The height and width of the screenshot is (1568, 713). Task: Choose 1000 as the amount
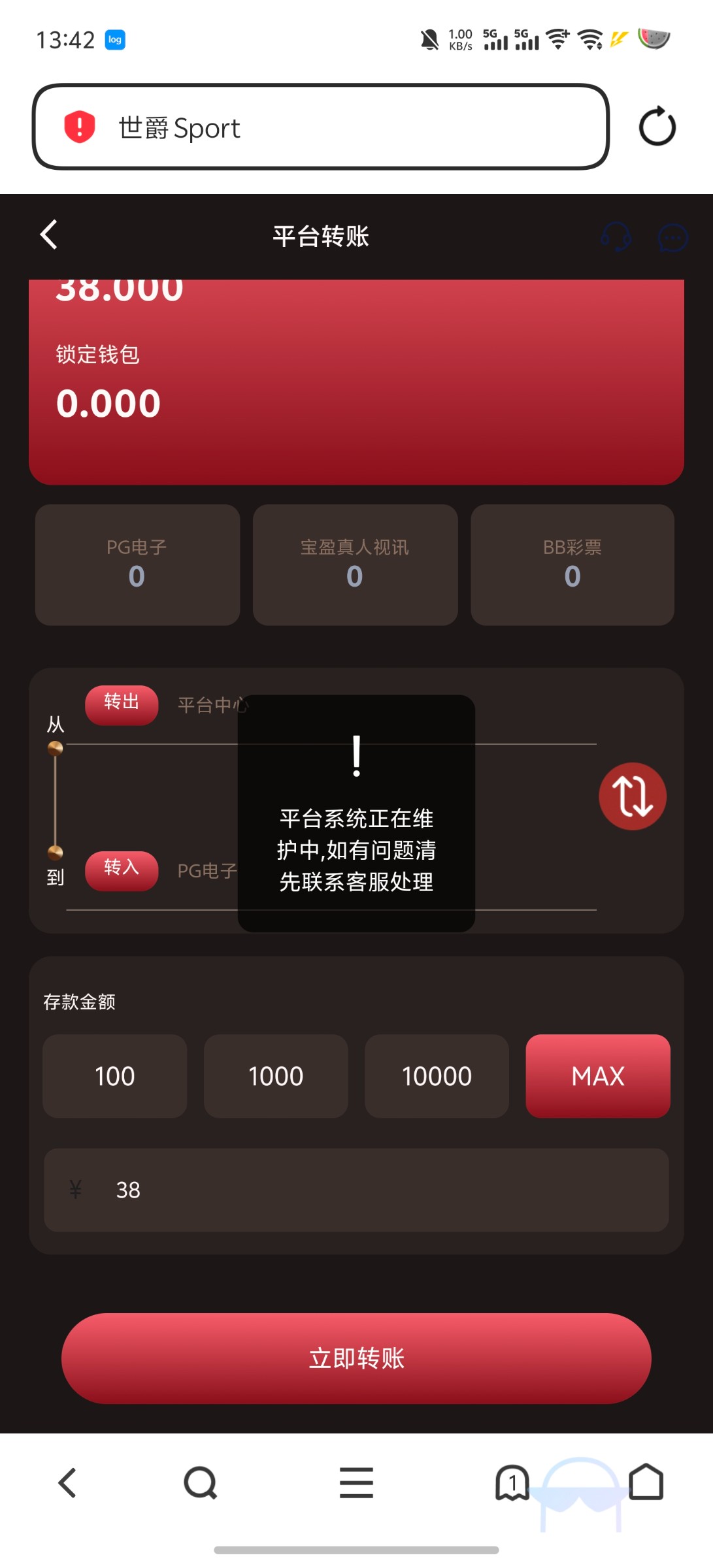pyautogui.click(x=276, y=1075)
